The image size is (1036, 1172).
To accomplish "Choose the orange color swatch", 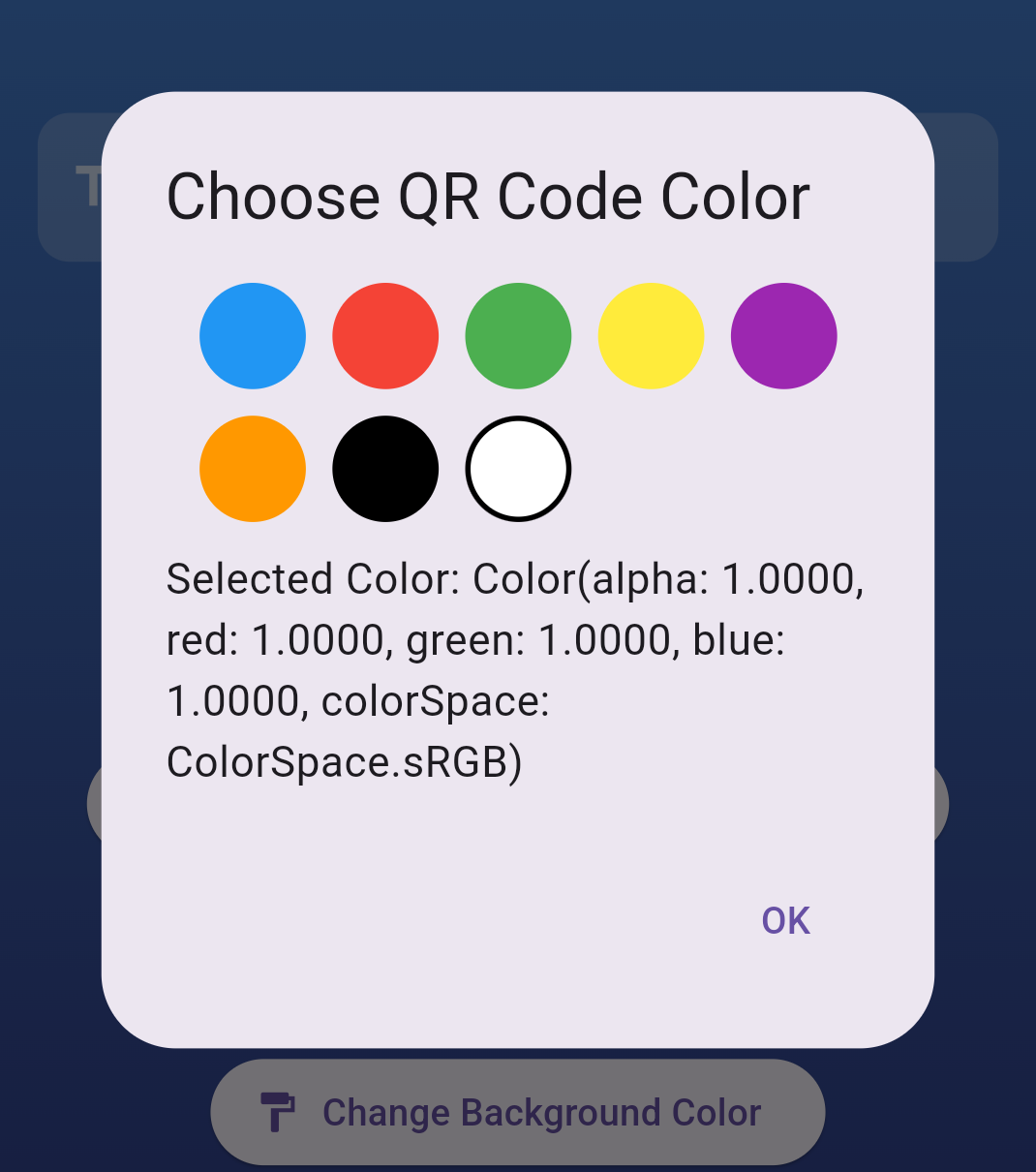I will [253, 469].
